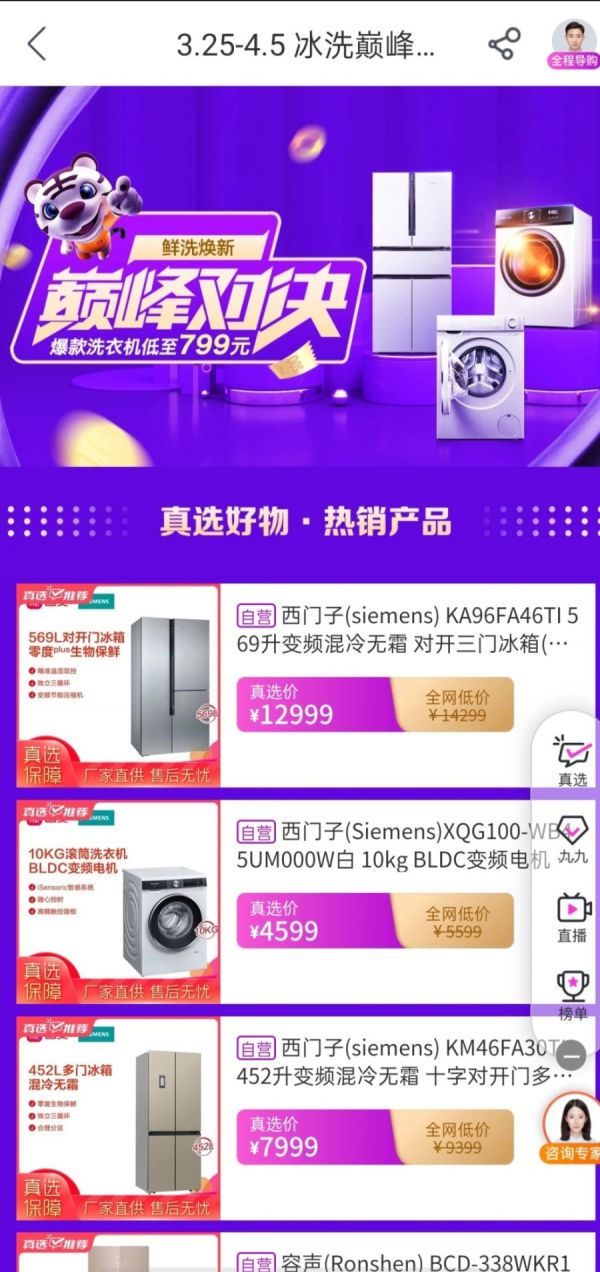Collapse the side floating menu with minus
Screen dimensions: 600x1272
click(572, 1054)
